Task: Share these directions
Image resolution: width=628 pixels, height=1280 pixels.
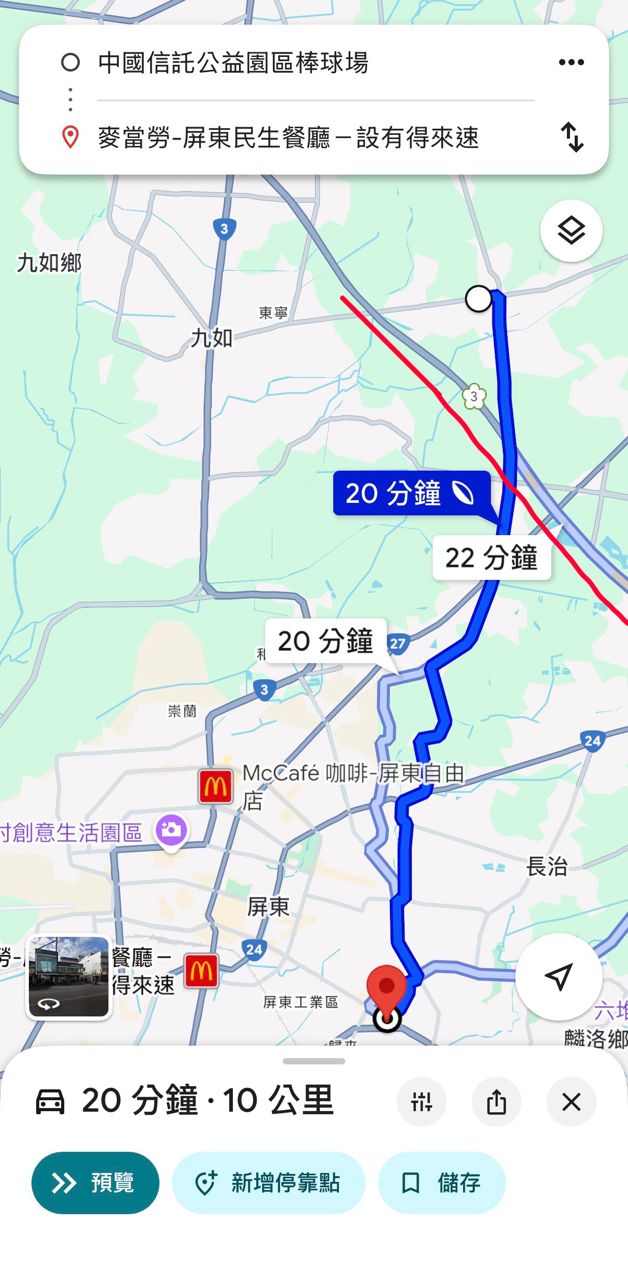Action: pos(497,1102)
